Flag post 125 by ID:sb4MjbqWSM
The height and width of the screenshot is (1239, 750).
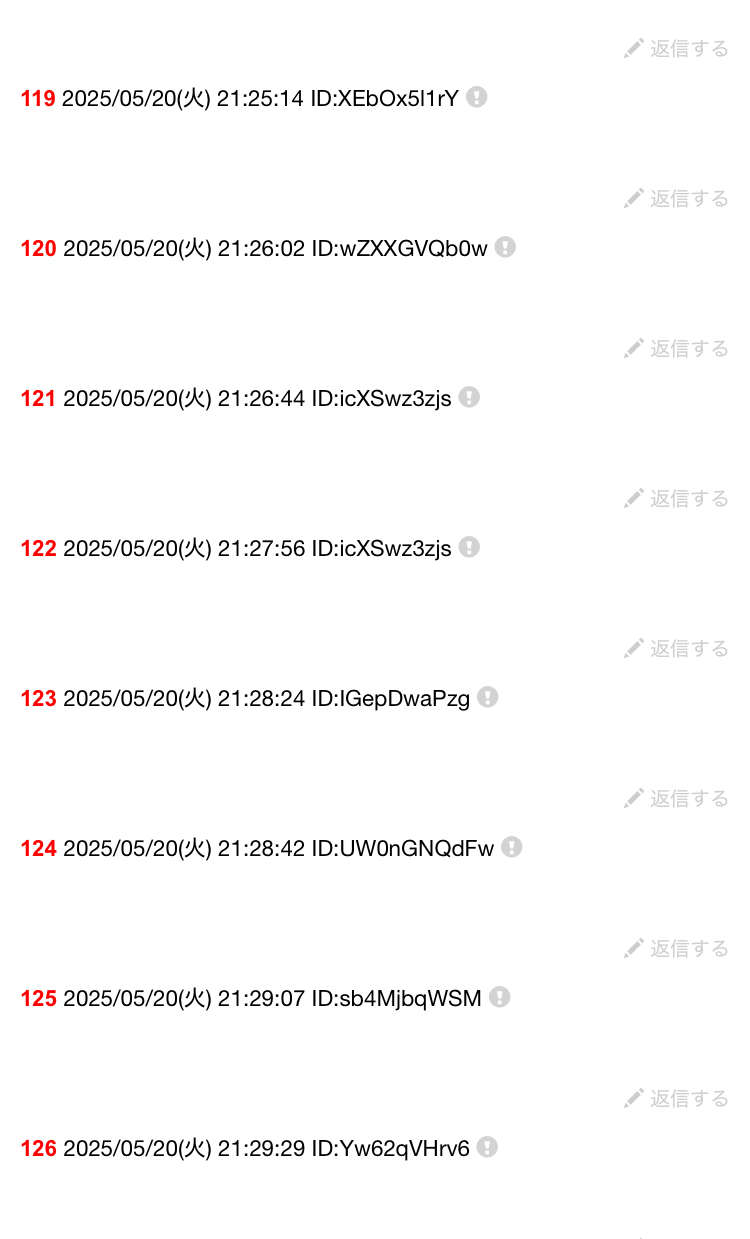pyautogui.click(x=500, y=997)
